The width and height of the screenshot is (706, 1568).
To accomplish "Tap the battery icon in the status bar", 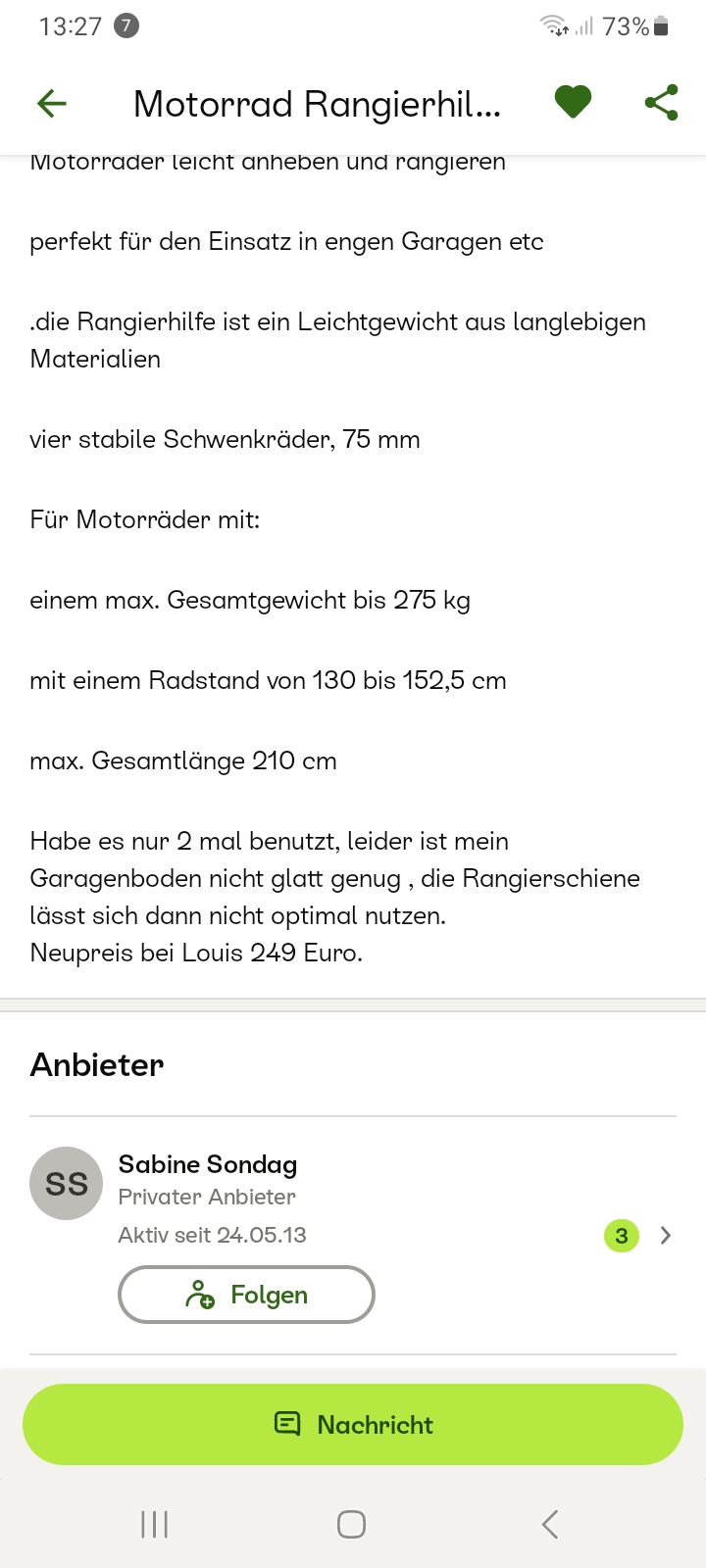I will pyautogui.click(x=664, y=26).
